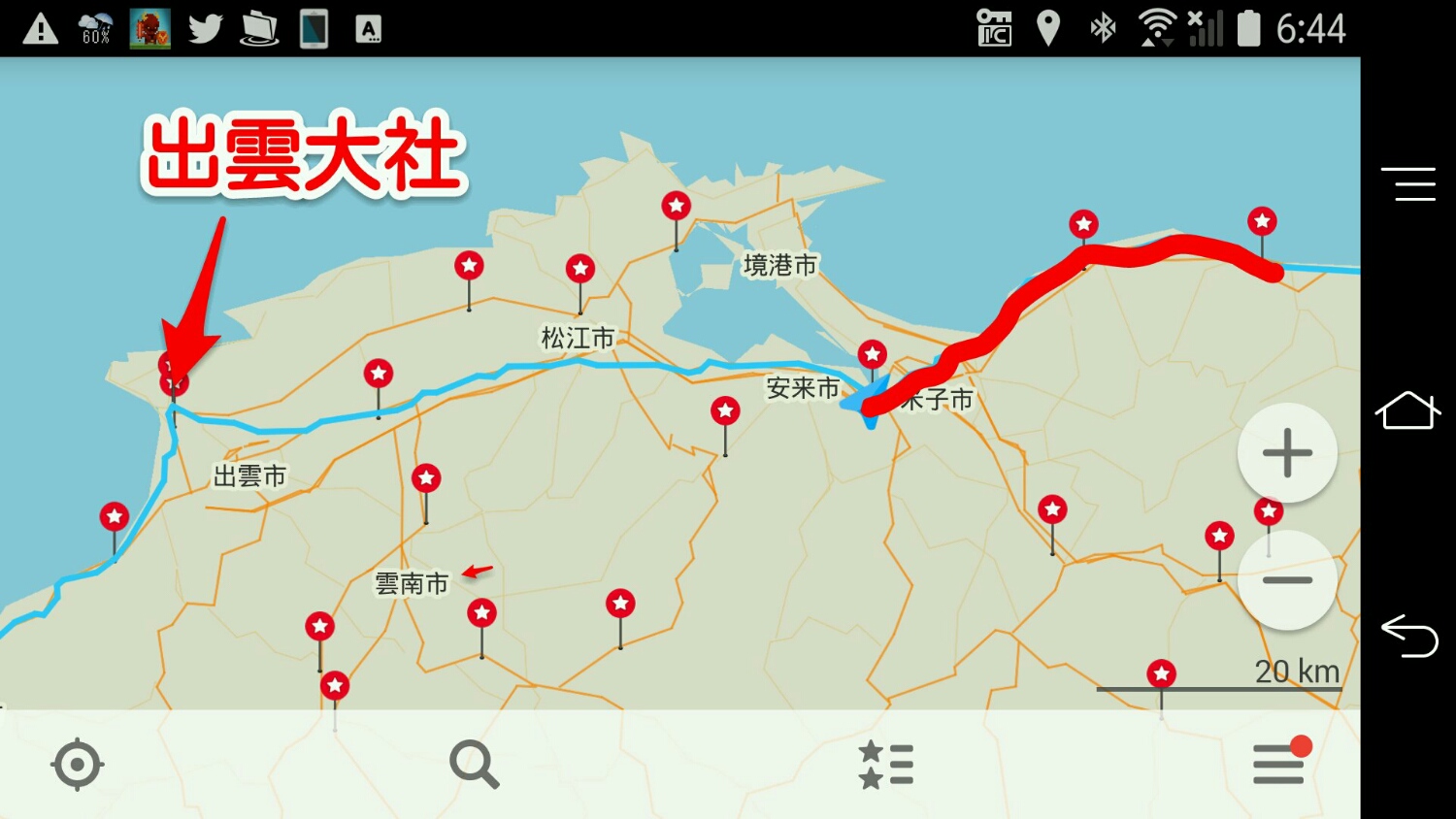Open the main menu with red dot
Viewport: 1456px width, 819px height.
pos(1279,764)
